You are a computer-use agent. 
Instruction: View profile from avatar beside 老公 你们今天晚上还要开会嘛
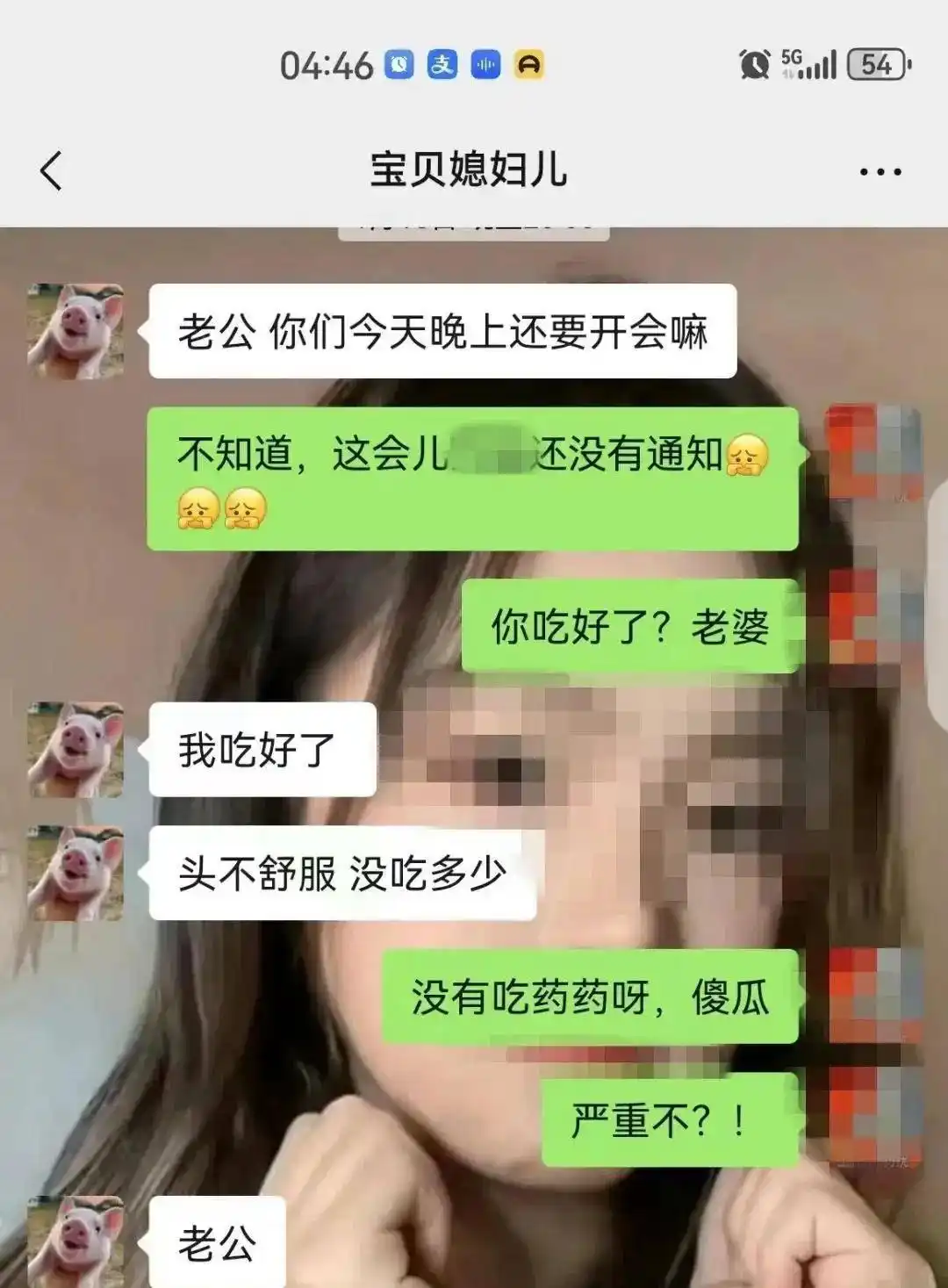[75, 331]
